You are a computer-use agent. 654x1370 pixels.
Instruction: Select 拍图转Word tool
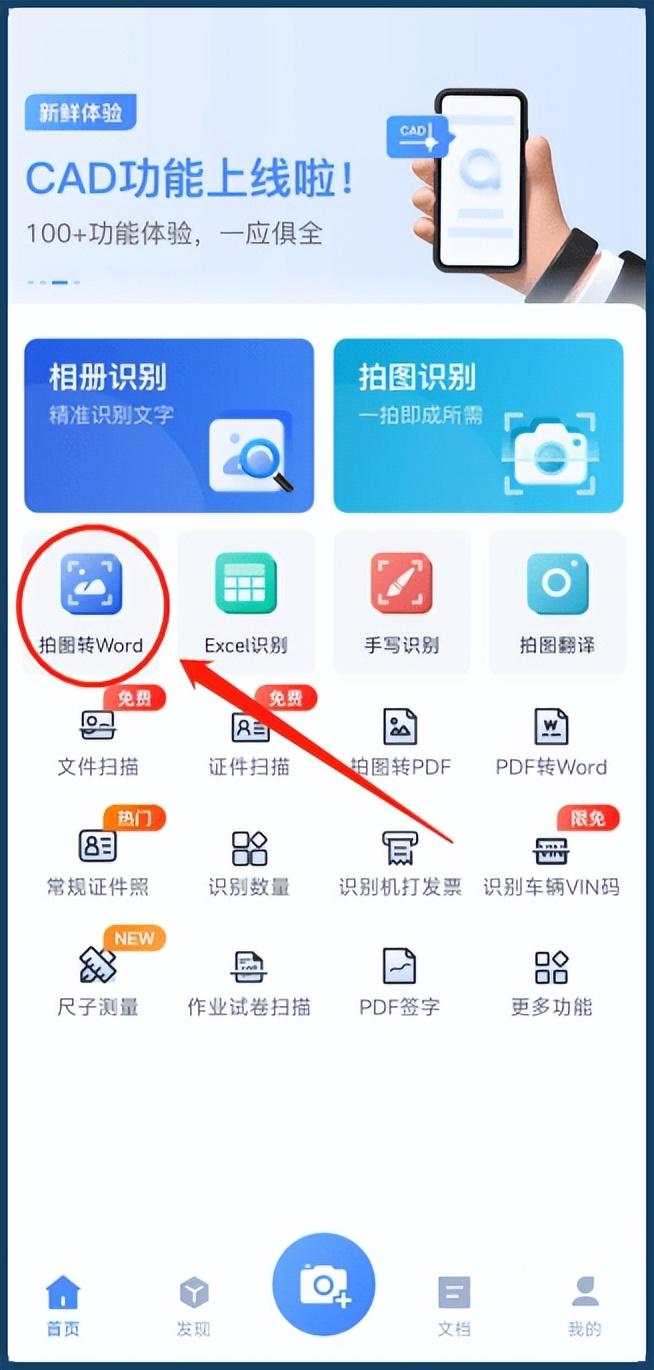pyautogui.click(x=91, y=603)
